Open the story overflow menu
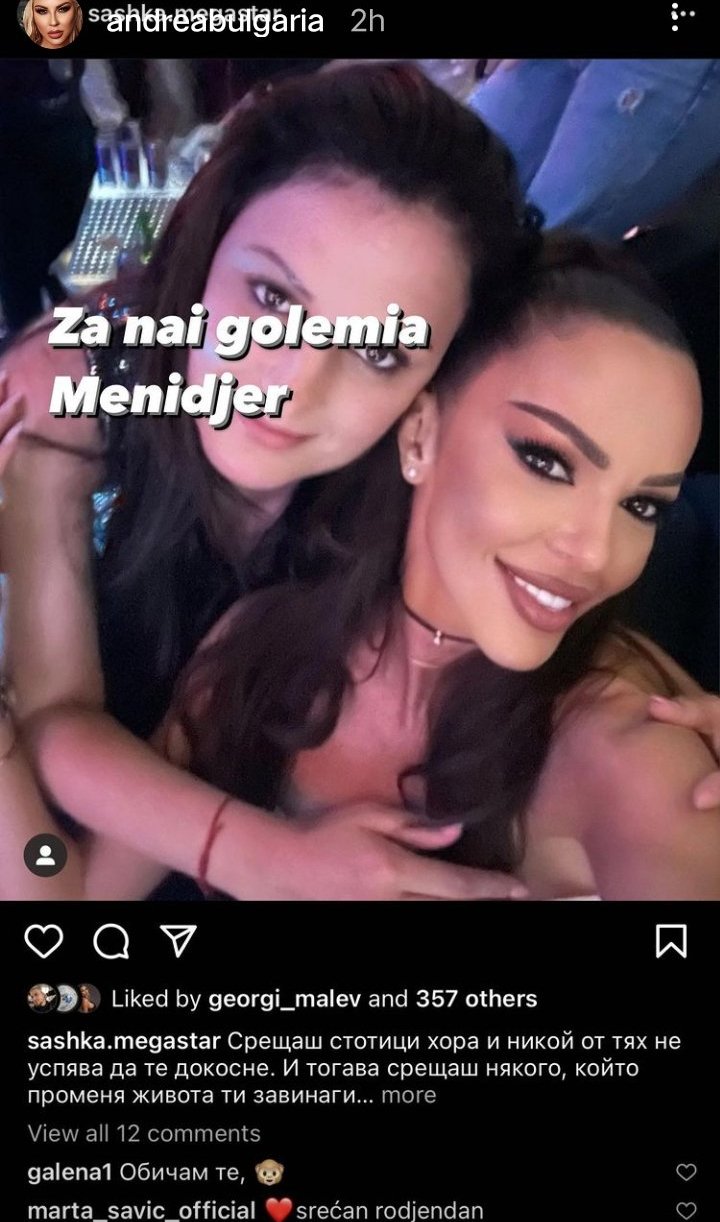The width and height of the screenshot is (720, 1222). point(683,17)
